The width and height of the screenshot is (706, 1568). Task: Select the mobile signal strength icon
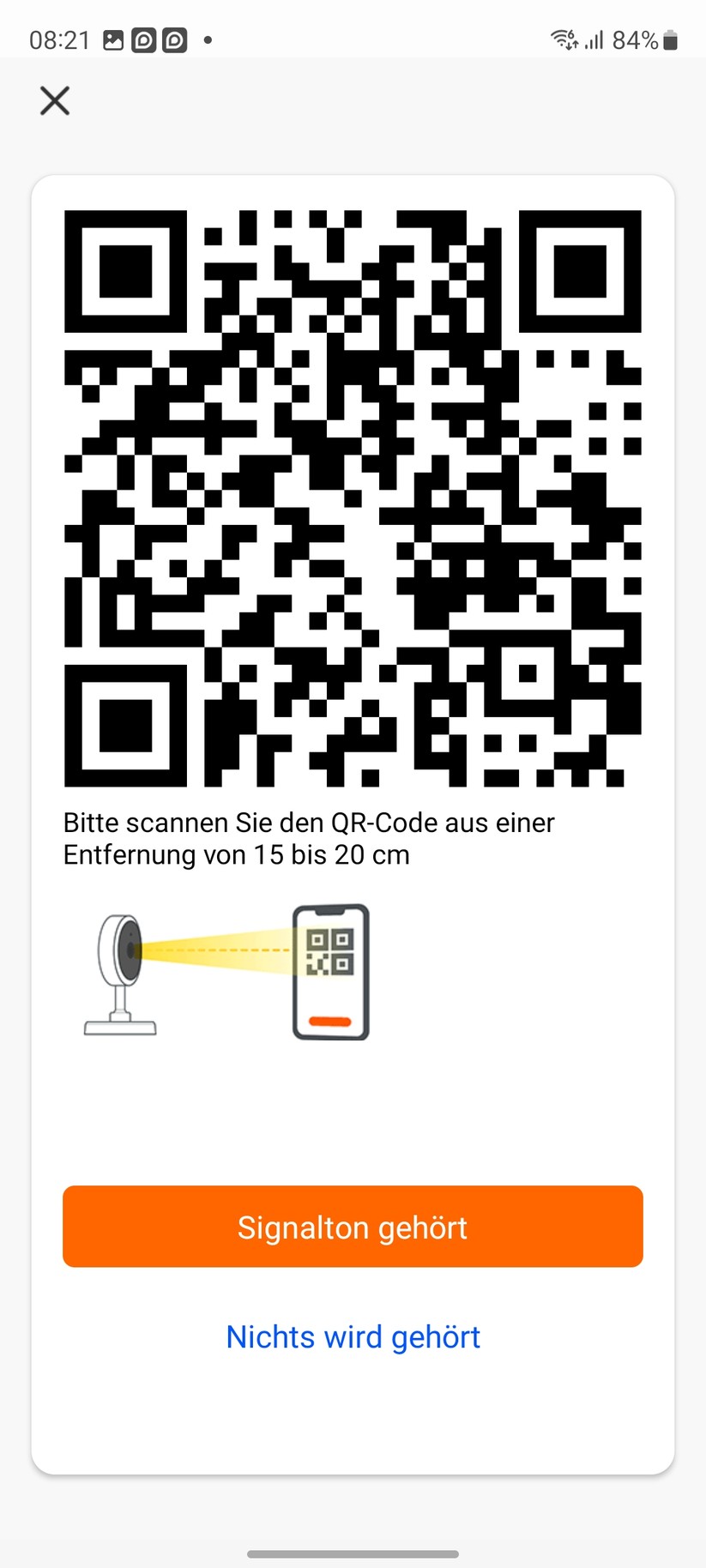(595, 39)
